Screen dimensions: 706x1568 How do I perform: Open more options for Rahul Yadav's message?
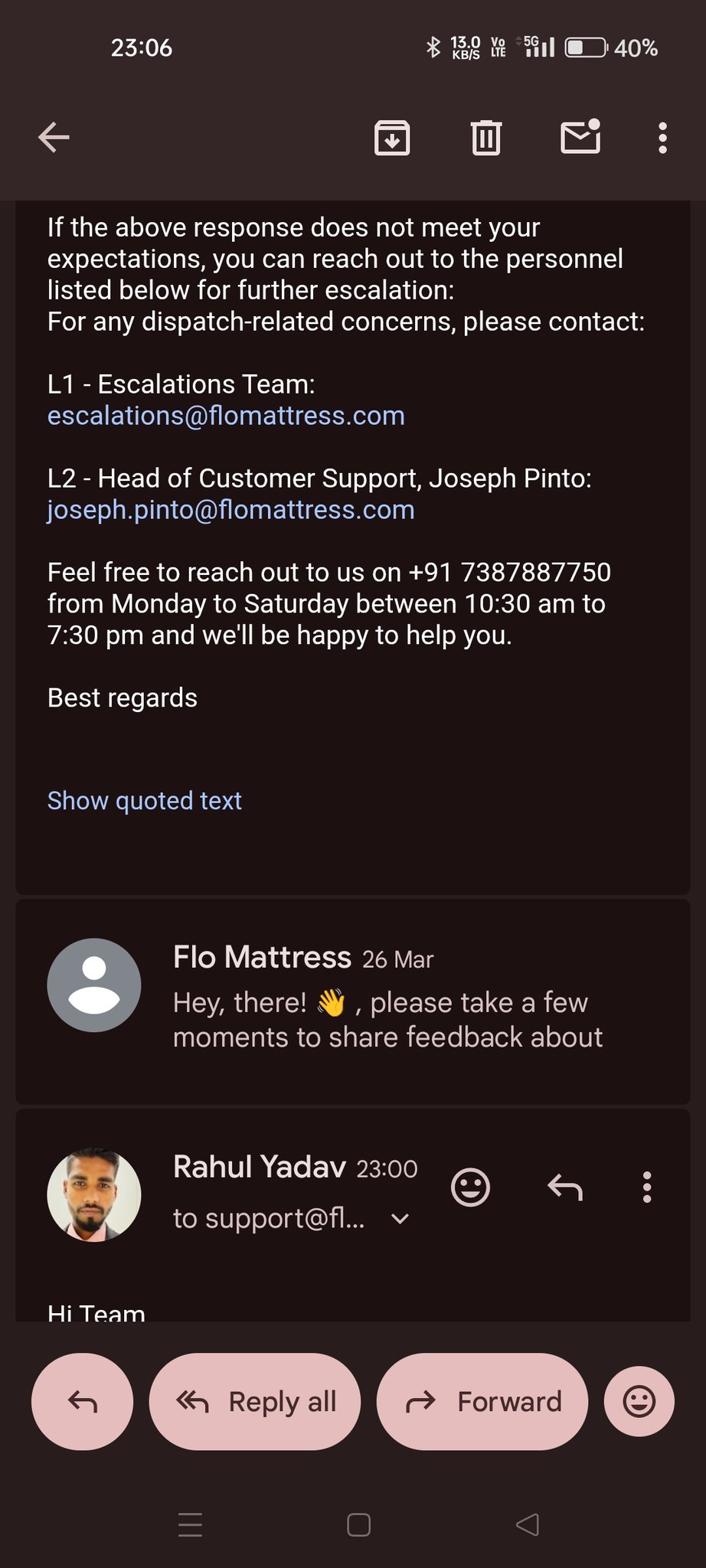point(647,1187)
